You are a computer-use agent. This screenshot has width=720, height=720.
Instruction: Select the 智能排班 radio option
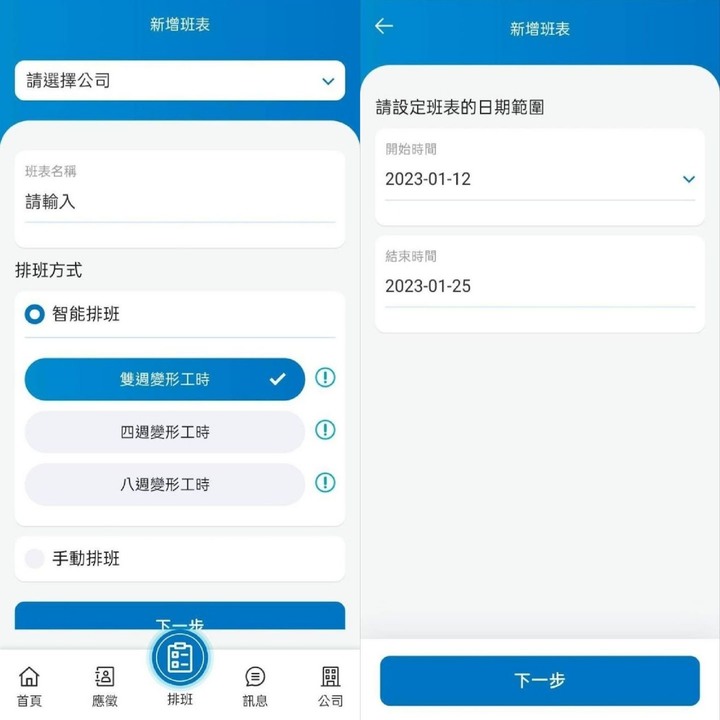35,315
